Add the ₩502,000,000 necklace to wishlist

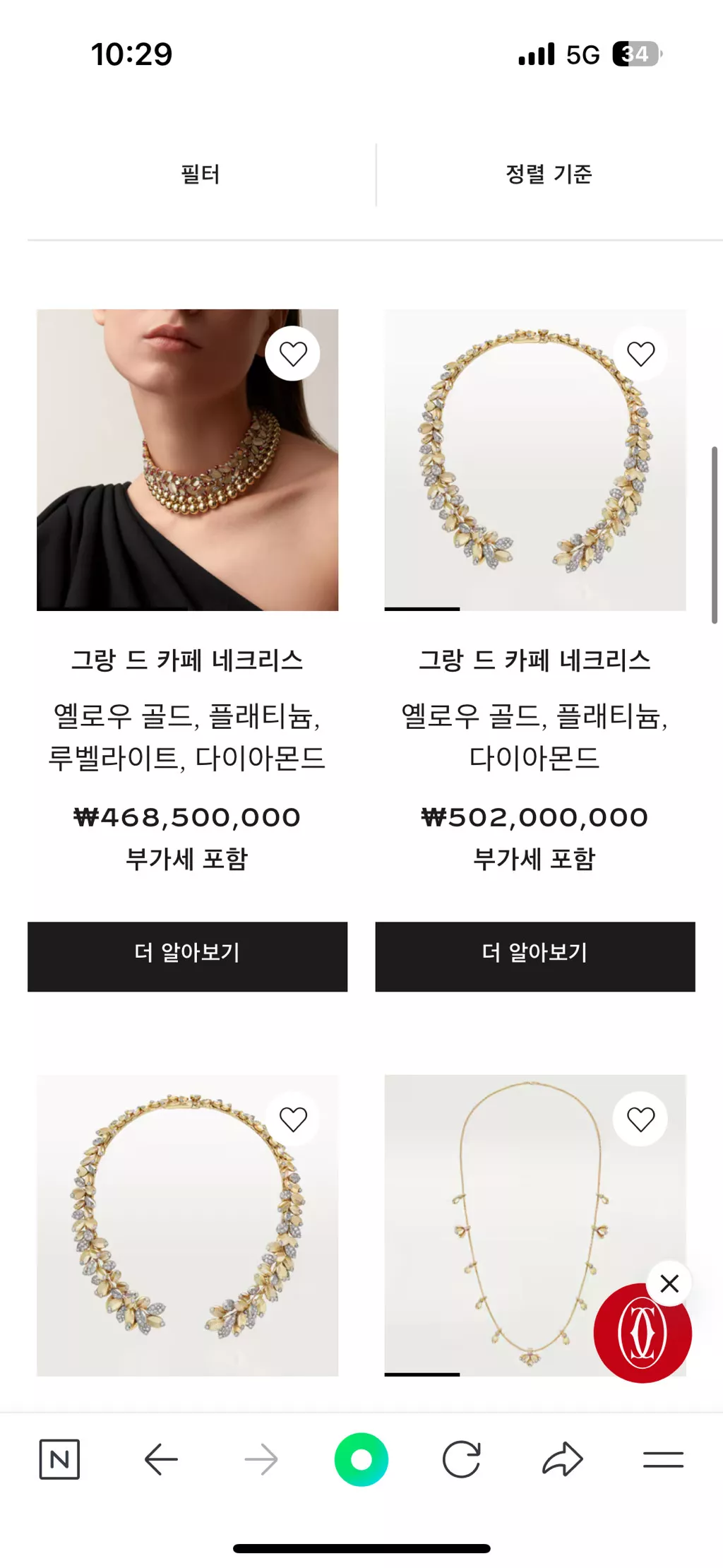(x=640, y=354)
